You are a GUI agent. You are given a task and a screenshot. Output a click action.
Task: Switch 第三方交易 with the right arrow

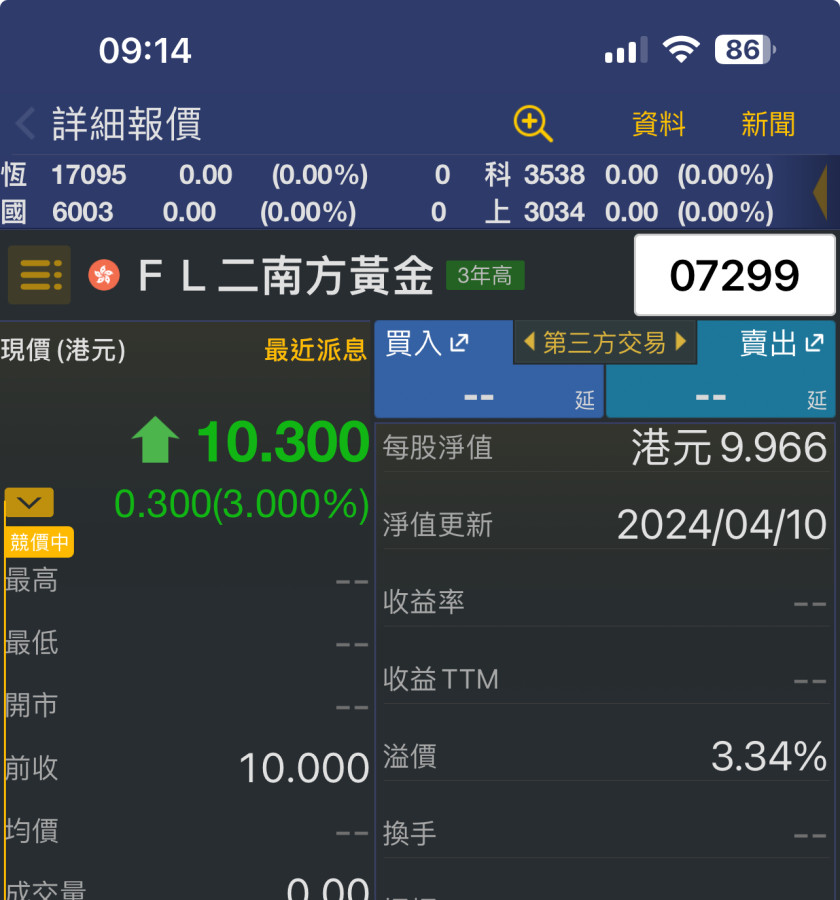[x=682, y=343]
